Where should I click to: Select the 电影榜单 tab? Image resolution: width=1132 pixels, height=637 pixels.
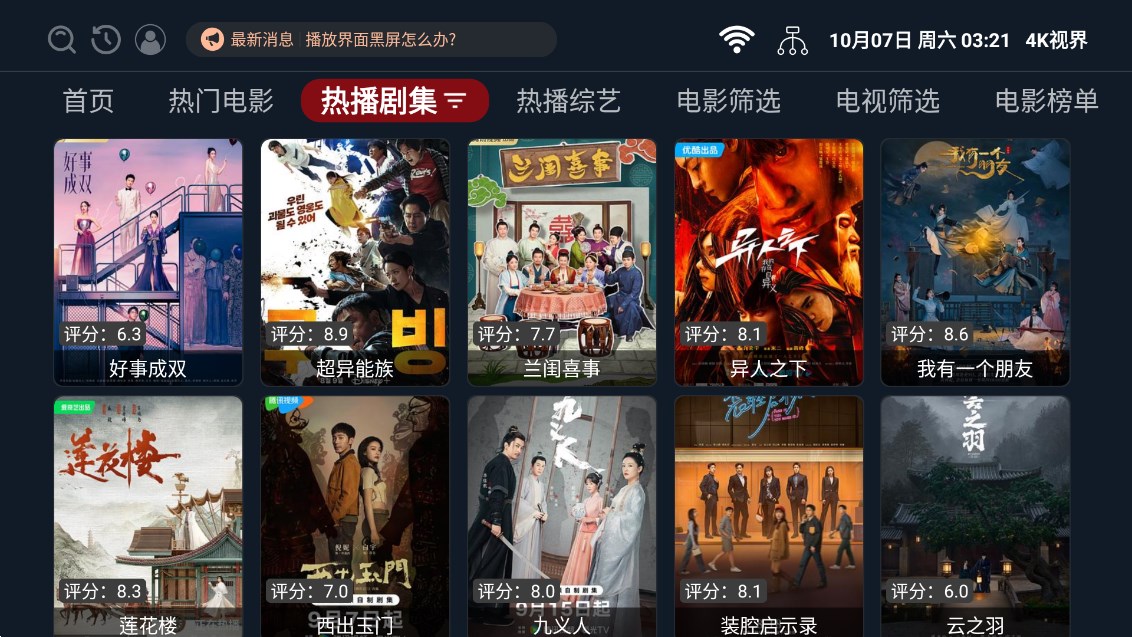(x=1046, y=101)
